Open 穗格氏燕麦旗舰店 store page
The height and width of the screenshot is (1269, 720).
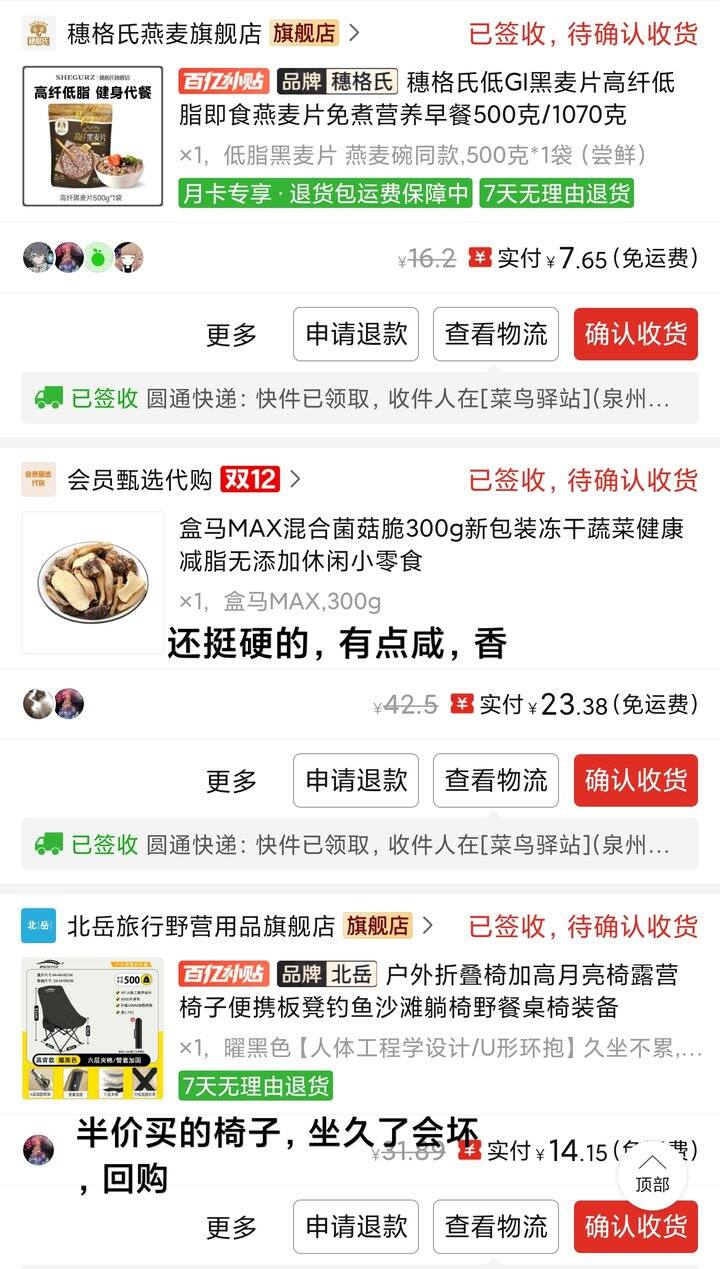[165, 33]
